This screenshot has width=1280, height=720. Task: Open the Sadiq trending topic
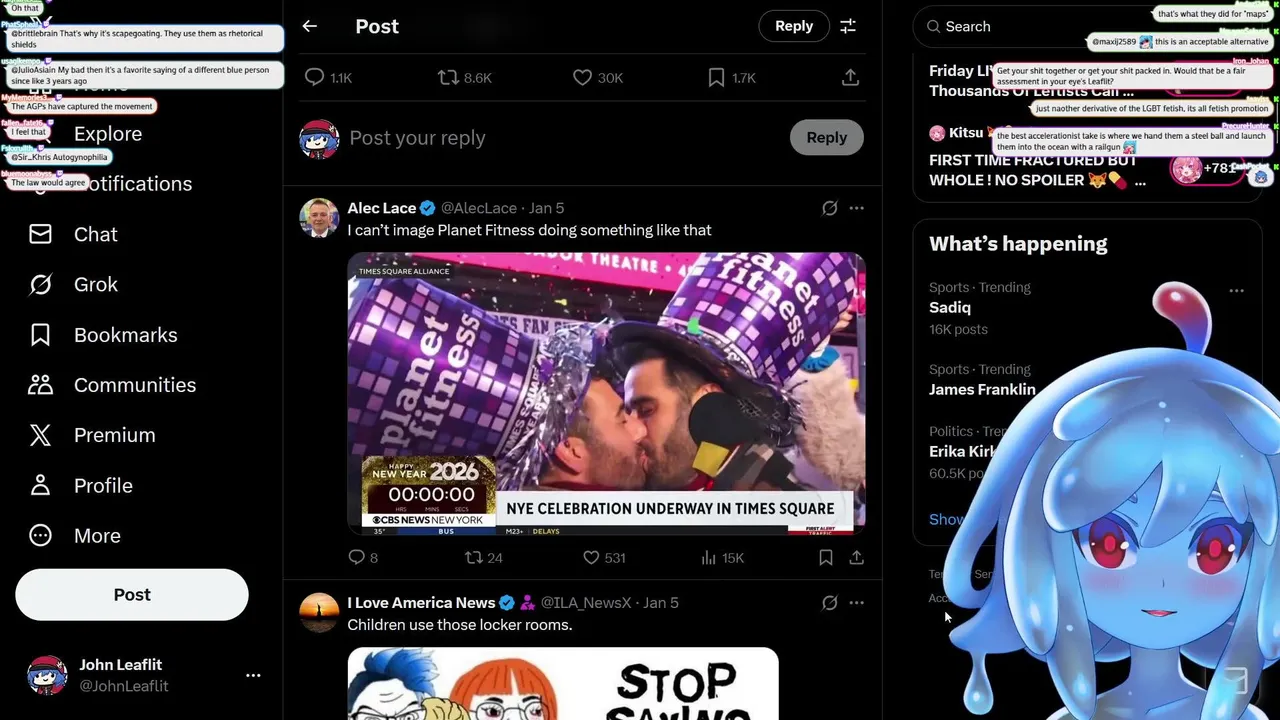coord(950,308)
